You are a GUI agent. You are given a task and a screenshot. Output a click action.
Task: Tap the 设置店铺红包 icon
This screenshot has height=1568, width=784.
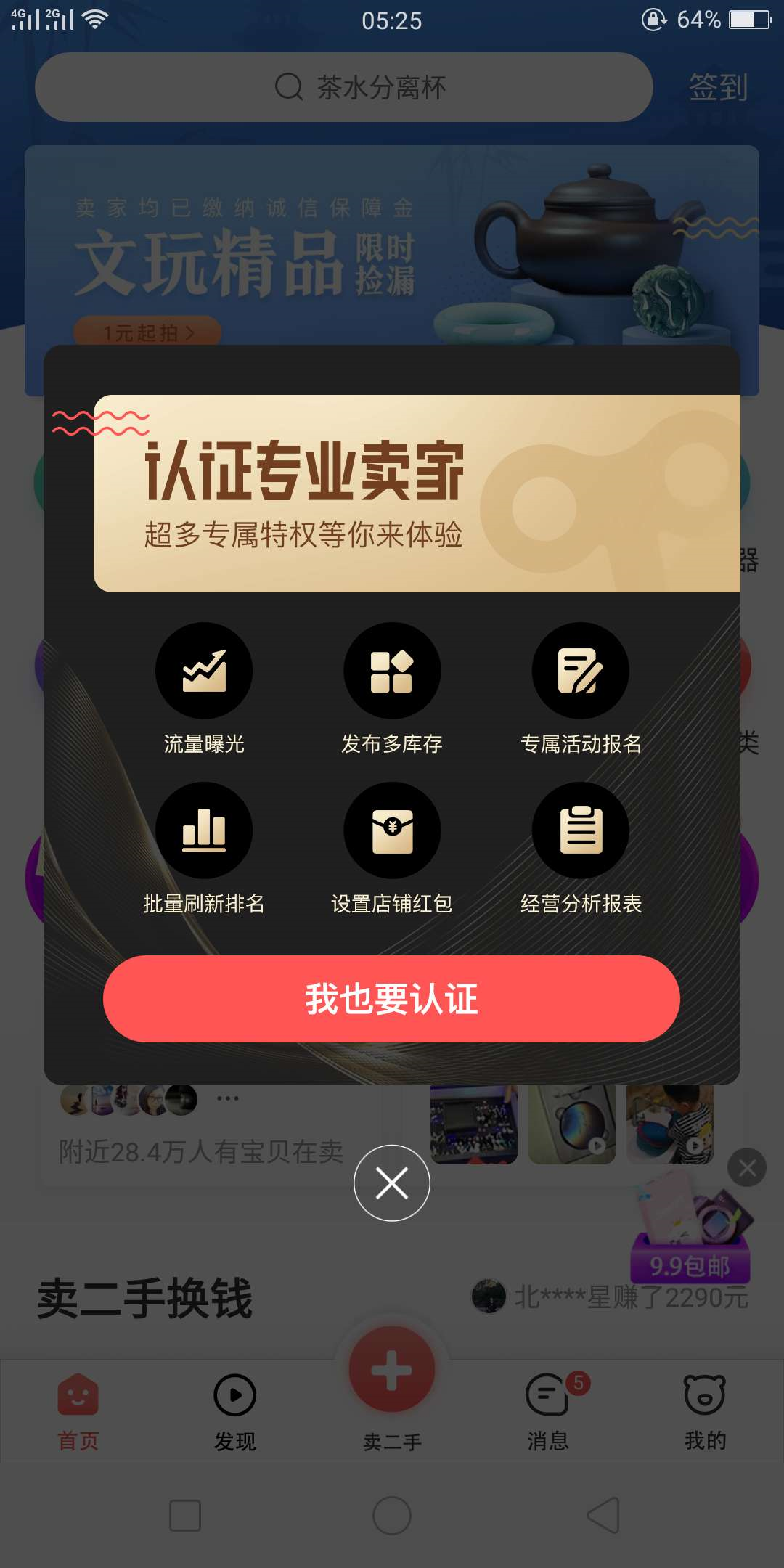coord(392,830)
